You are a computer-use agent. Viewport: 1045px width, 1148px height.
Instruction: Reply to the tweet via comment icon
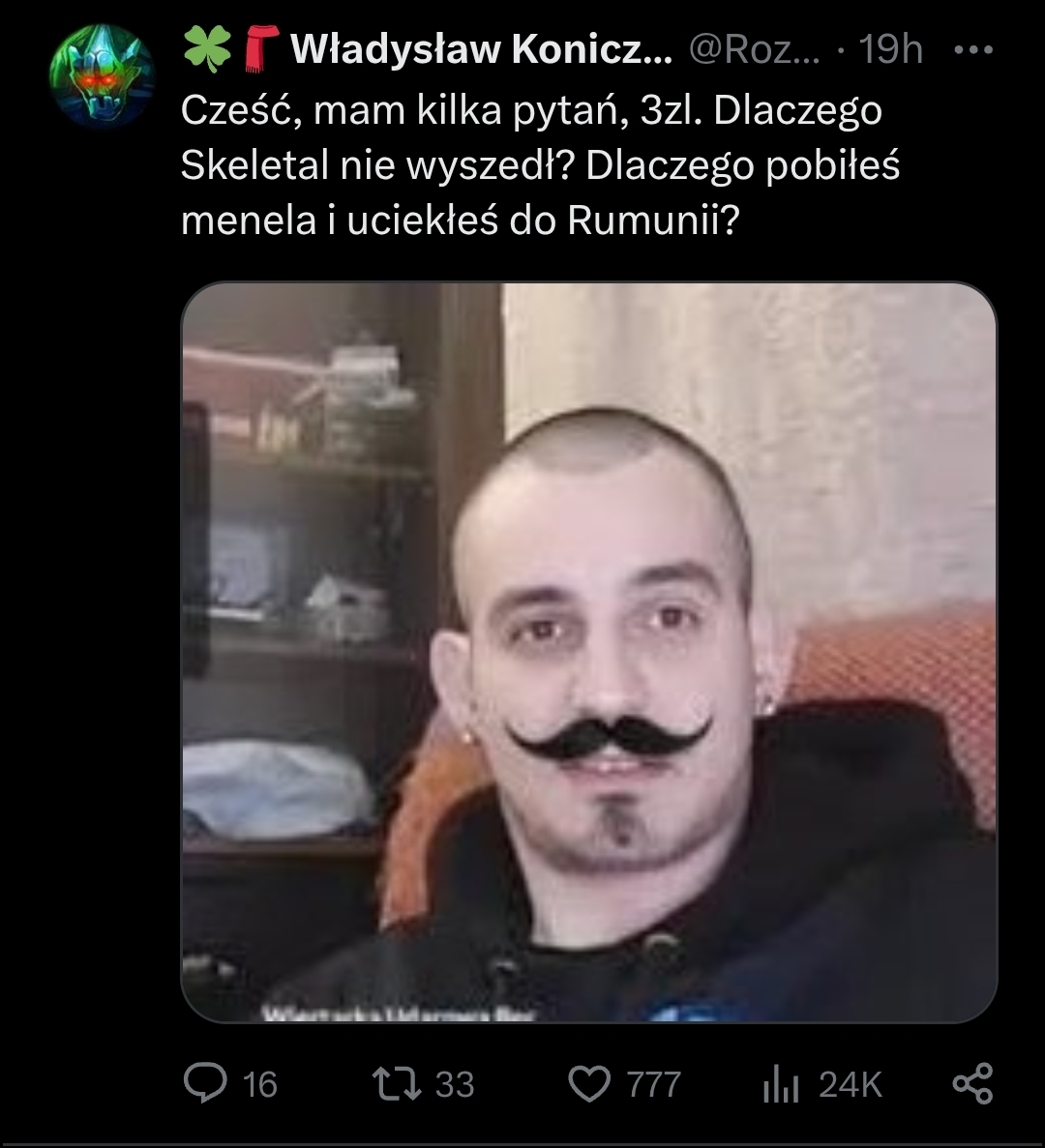coord(205,1083)
